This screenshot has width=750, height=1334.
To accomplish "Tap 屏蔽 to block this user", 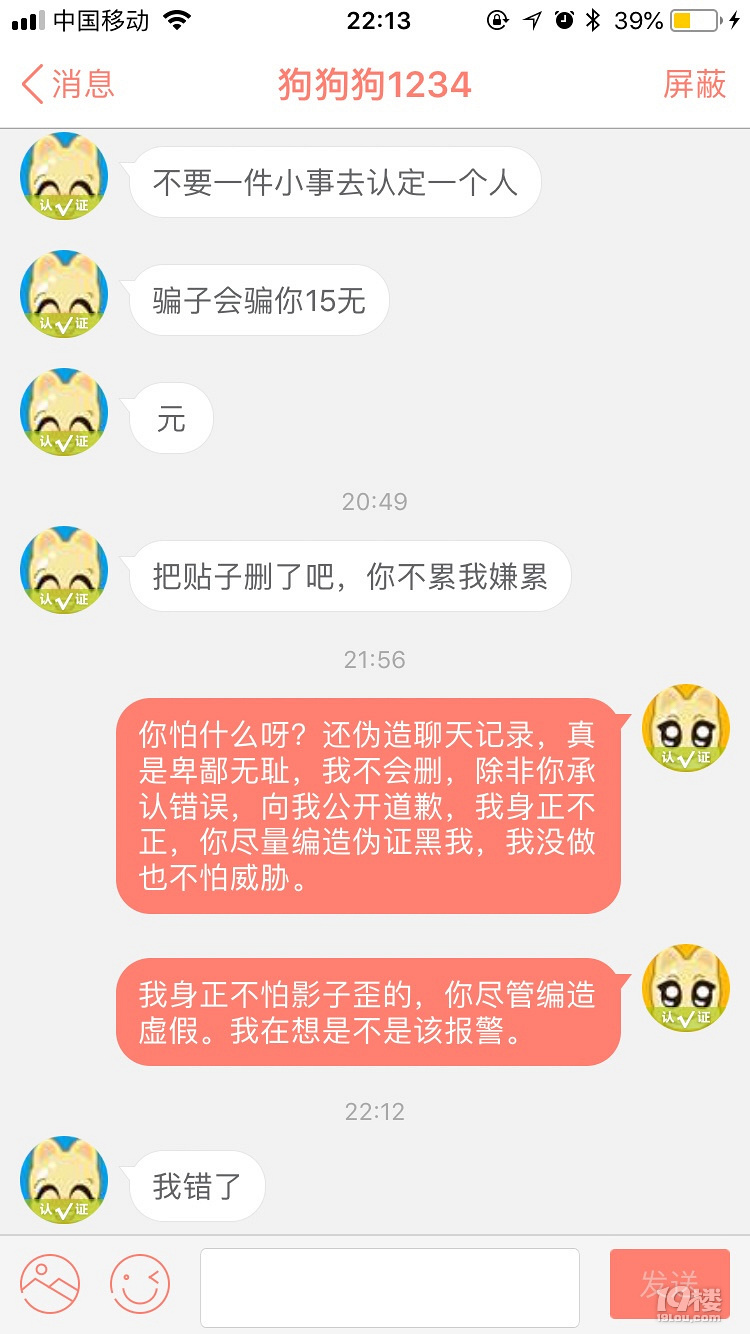I will pyautogui.click(x=695, y=86).
